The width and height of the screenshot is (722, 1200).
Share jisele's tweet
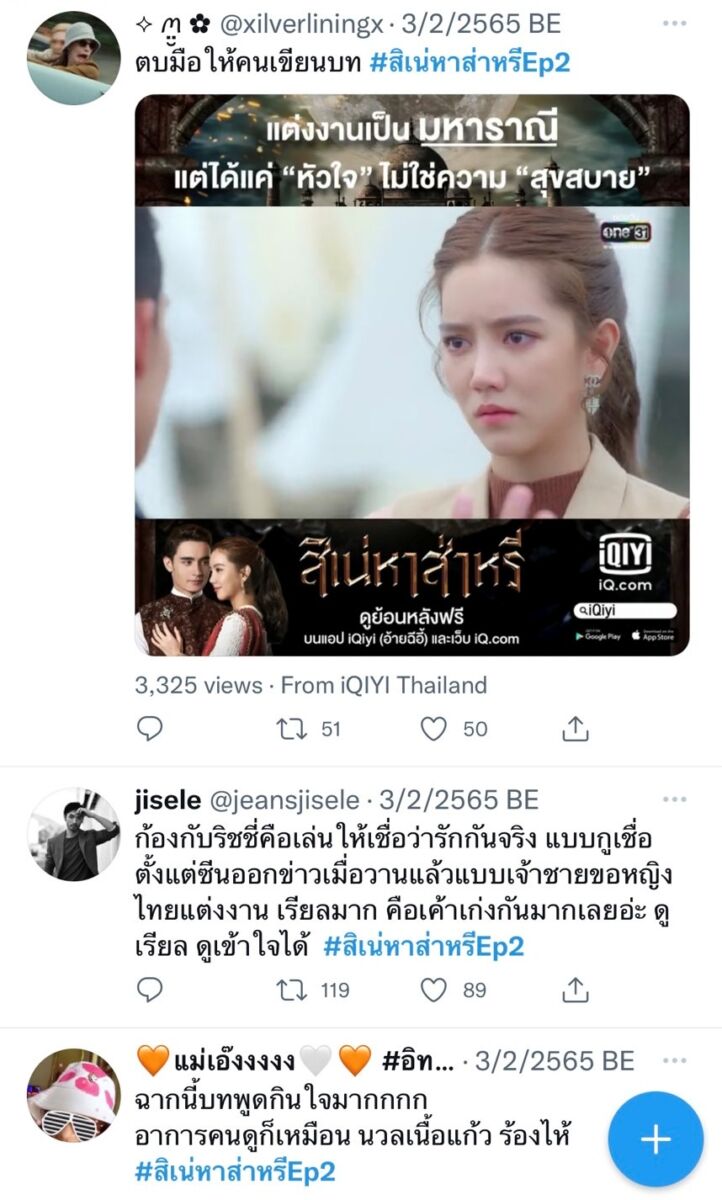coord(575,990)
